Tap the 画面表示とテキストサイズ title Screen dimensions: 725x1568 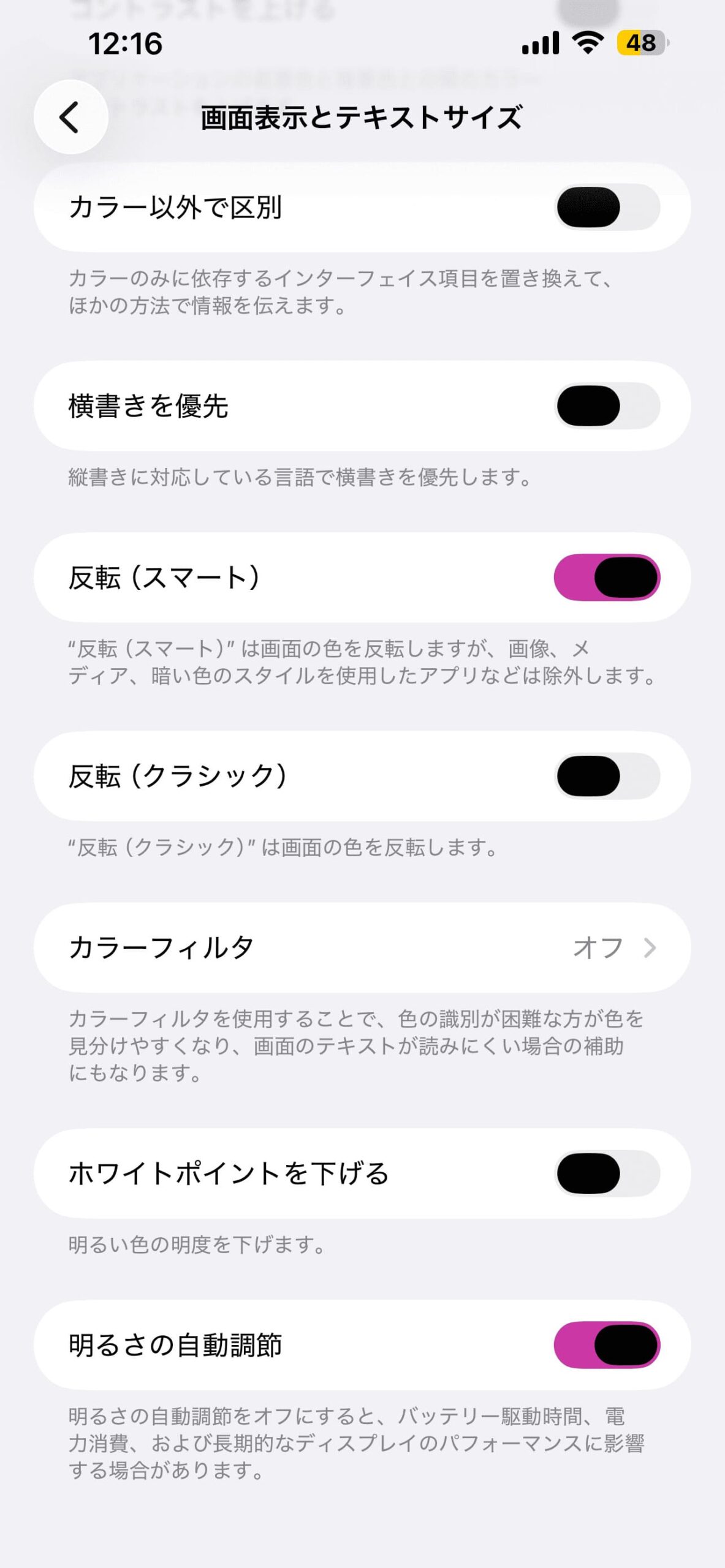click(362, 118)
